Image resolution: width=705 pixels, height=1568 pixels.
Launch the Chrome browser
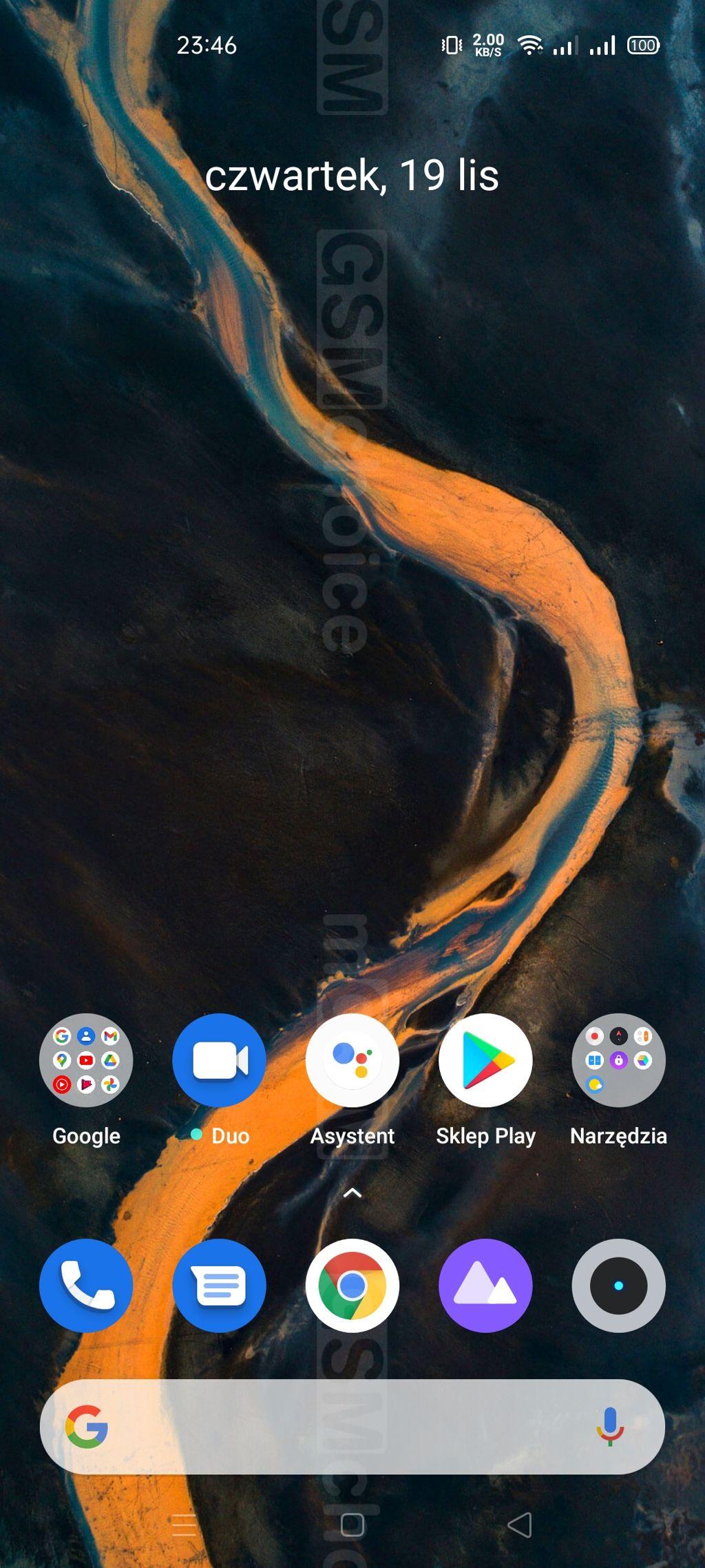tap(352, 1286)
